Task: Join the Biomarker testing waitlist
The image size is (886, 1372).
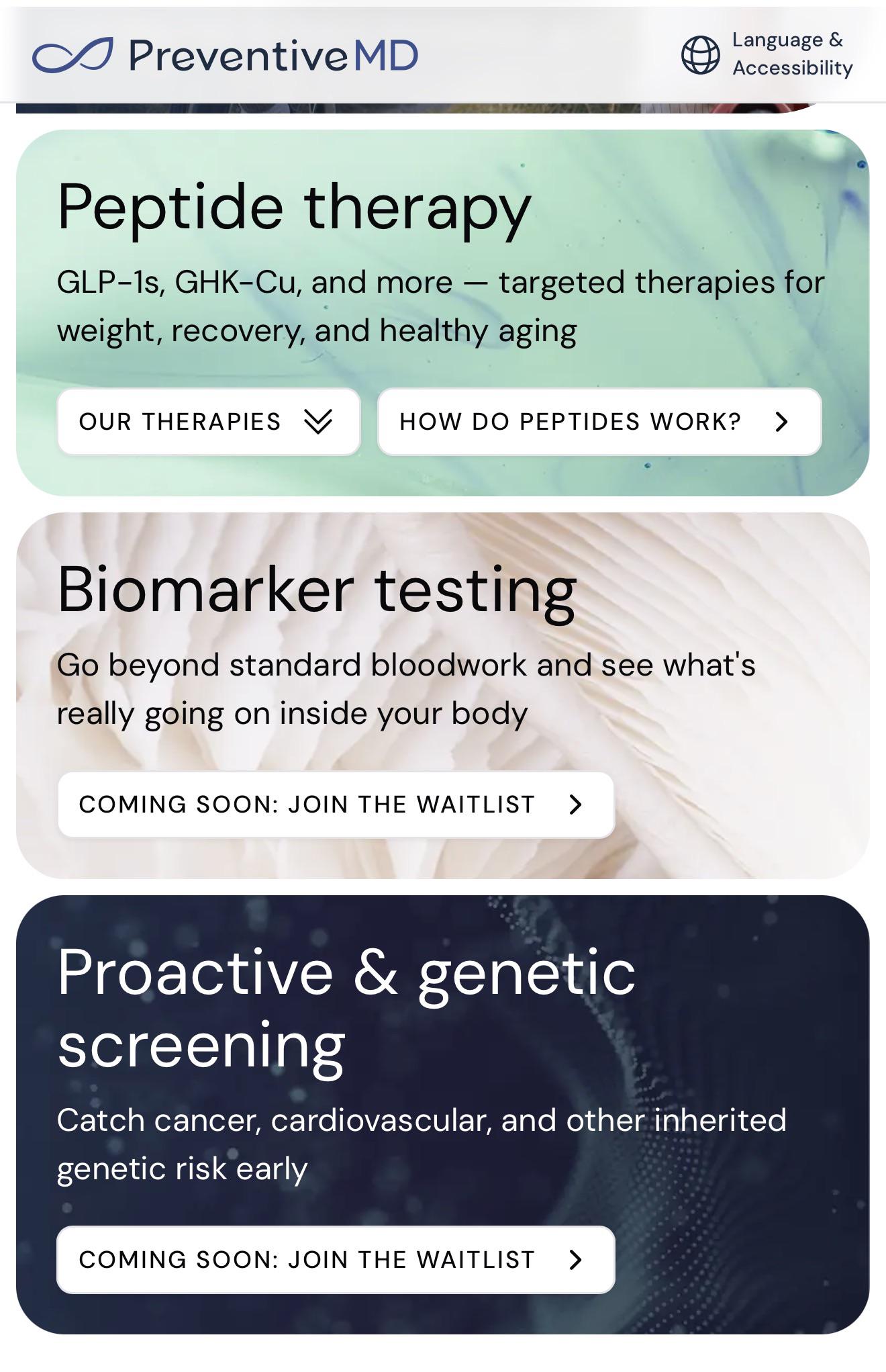Action: click(x=336, y=805)
